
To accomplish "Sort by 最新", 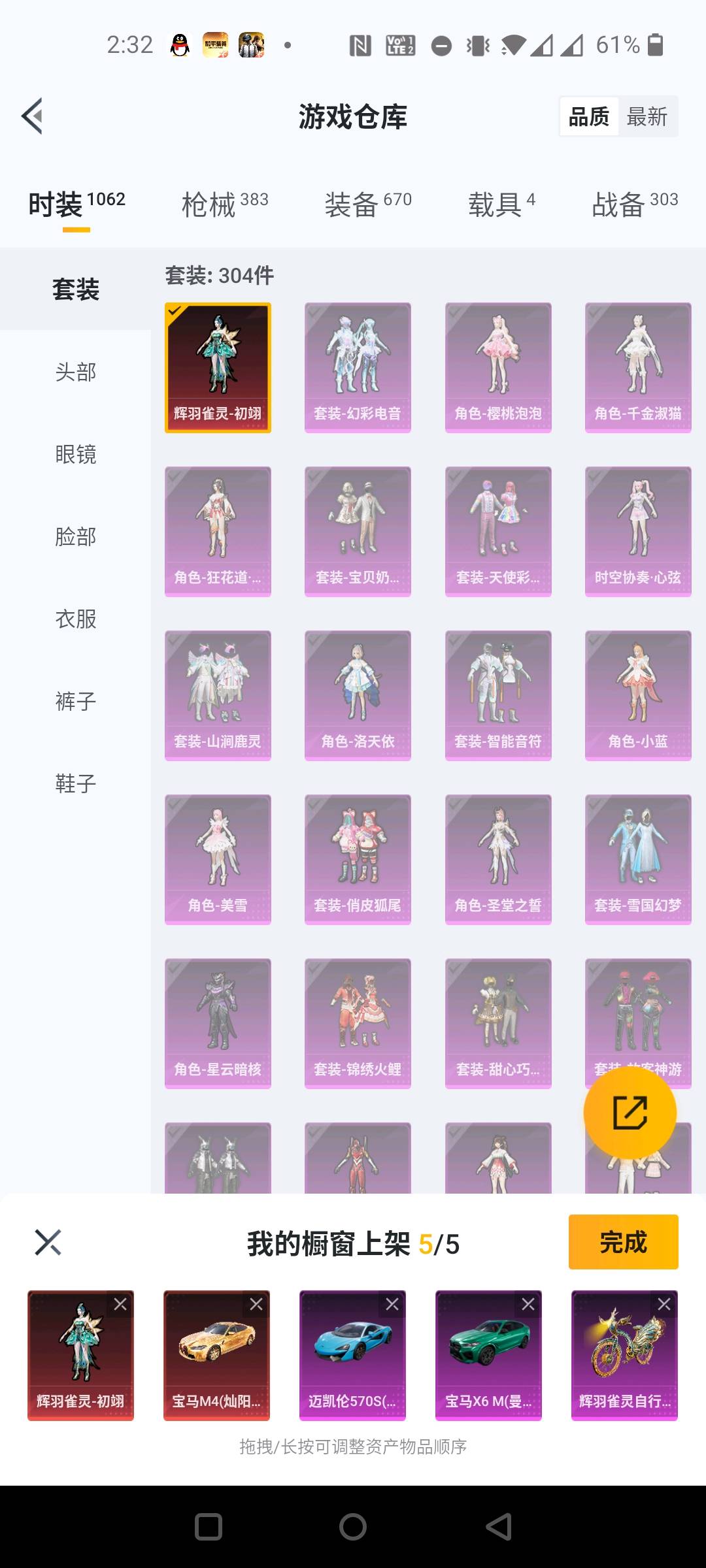I will [647, 117].
